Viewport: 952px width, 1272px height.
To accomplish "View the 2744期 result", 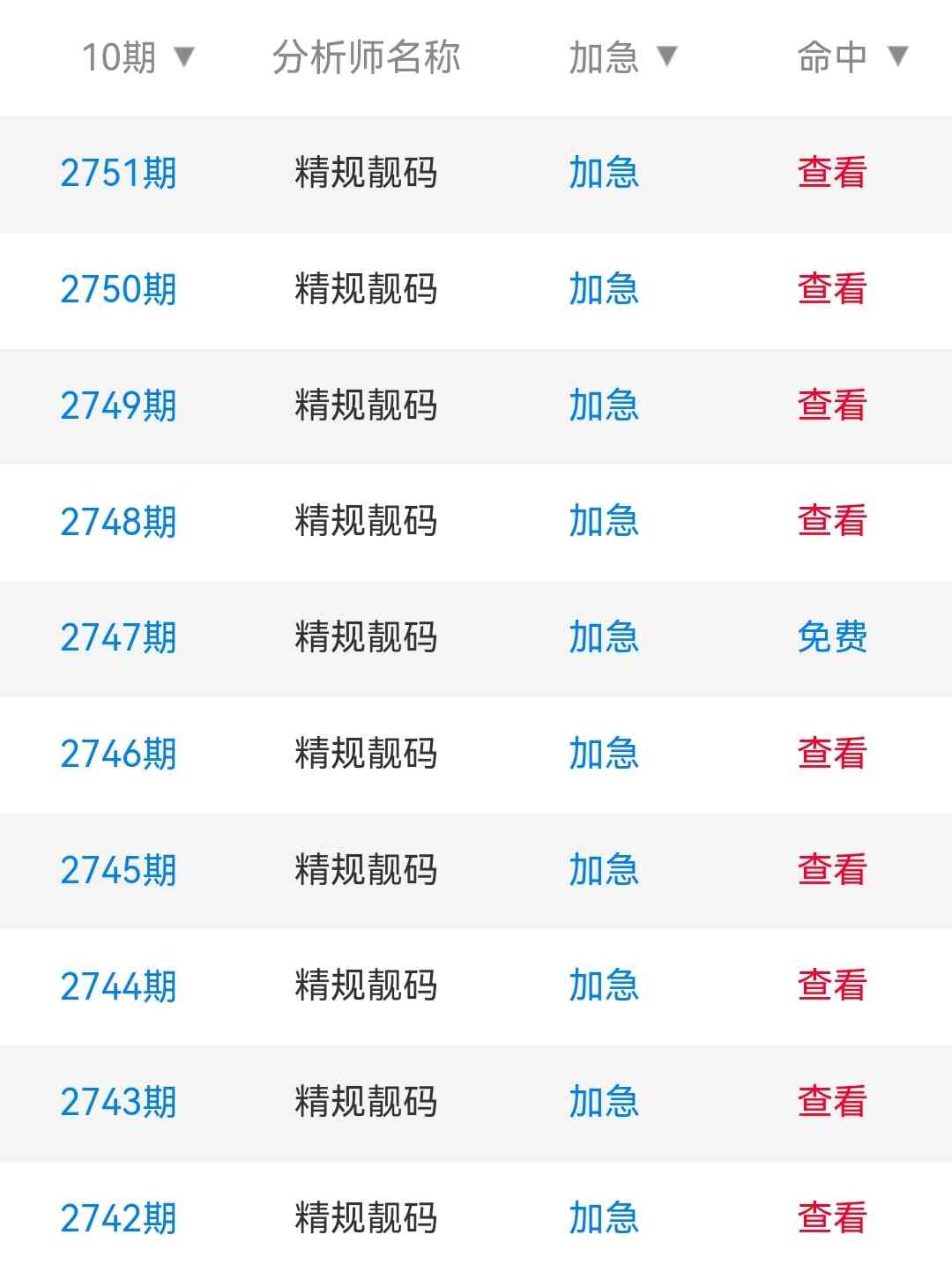I will pyautogui.click(x=832, y=986).
